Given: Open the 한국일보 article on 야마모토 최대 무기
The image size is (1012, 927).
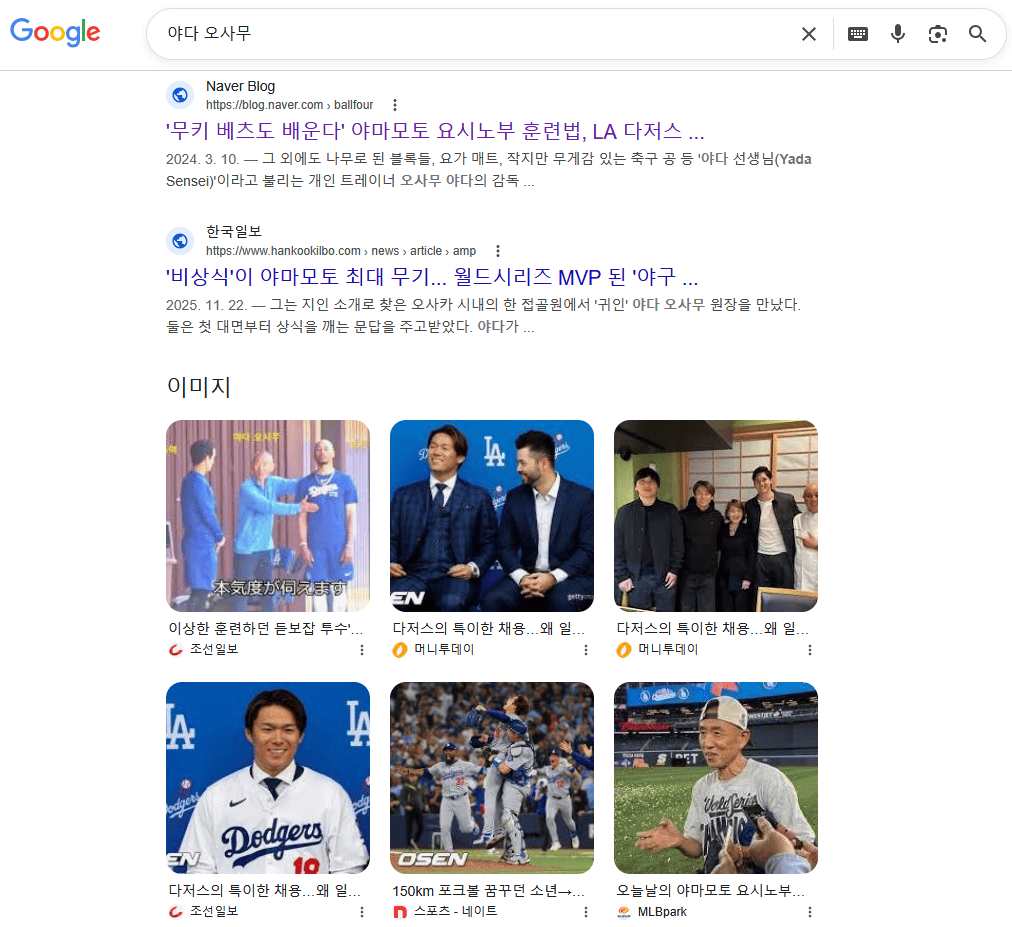Looking at the screenshot, I should tap(432, 277).
